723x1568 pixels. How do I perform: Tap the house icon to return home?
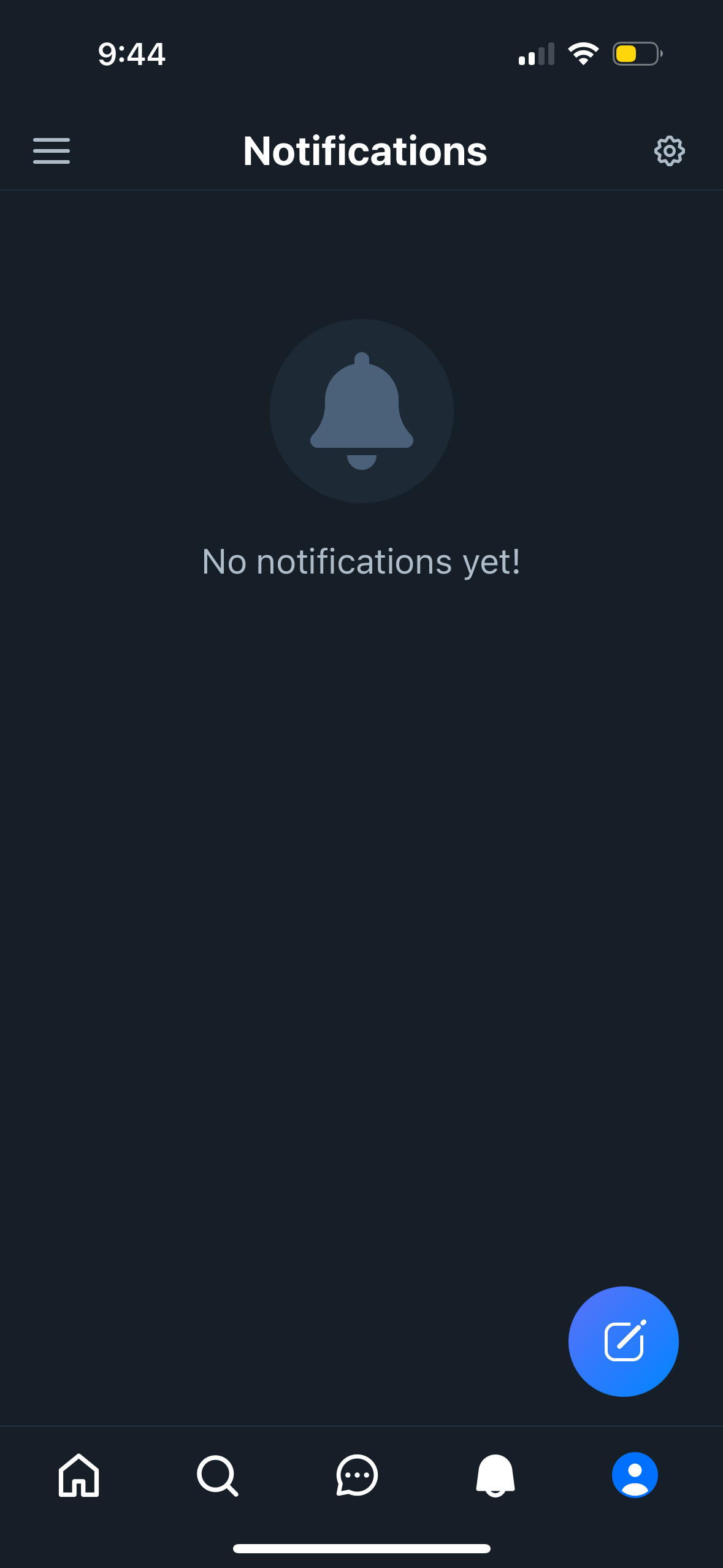[78, 1477]
